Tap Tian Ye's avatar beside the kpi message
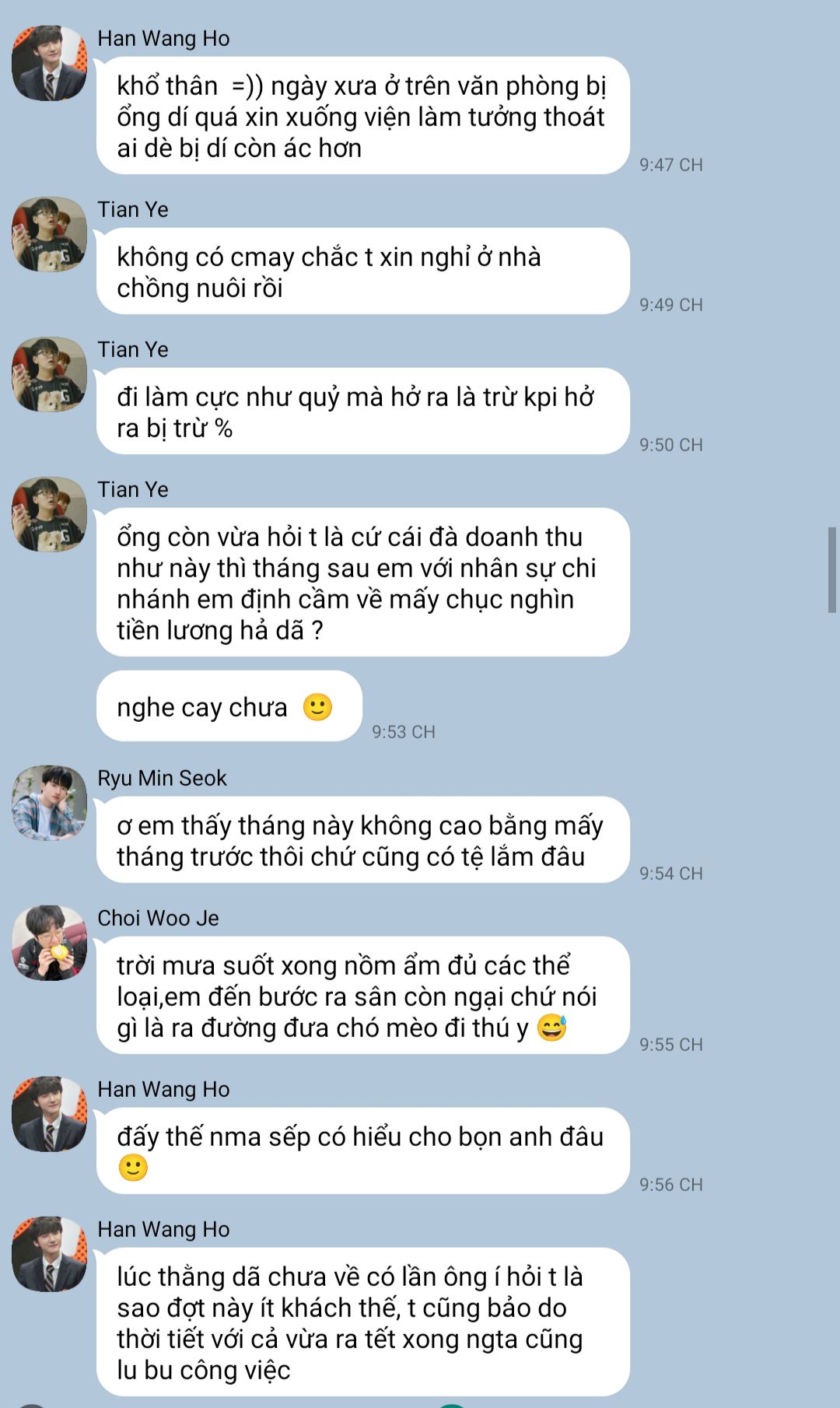Screen dimensions: 840x1408 pos(49,374)
